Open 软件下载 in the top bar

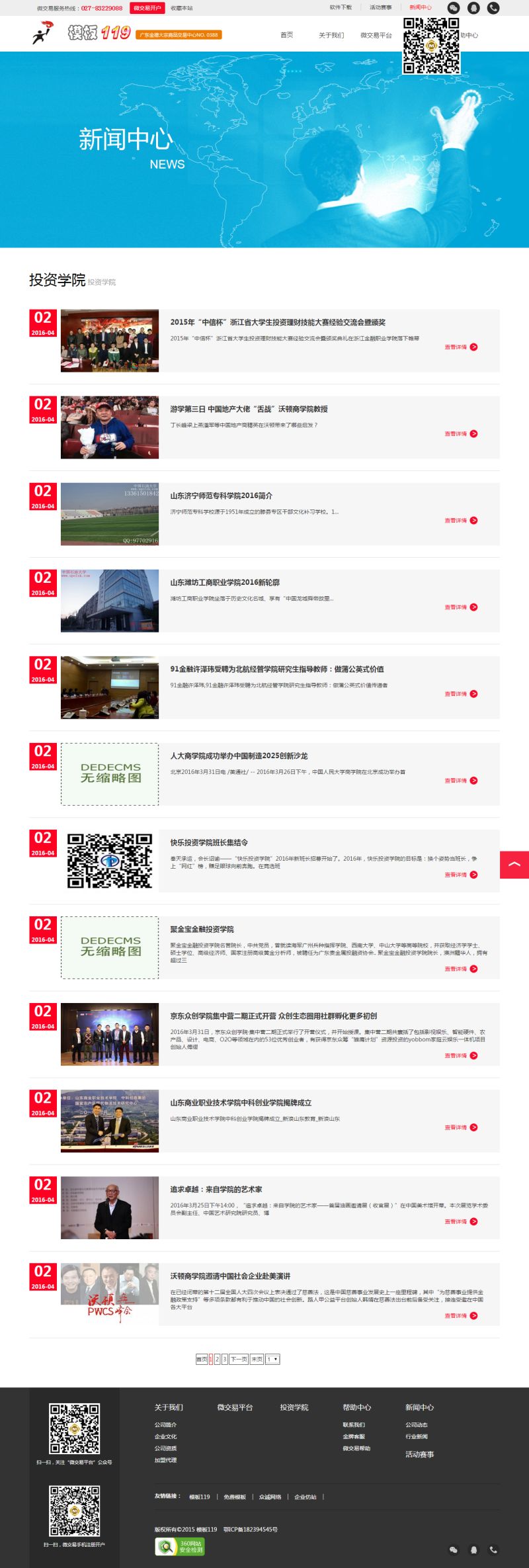click(x=341, y=7)
